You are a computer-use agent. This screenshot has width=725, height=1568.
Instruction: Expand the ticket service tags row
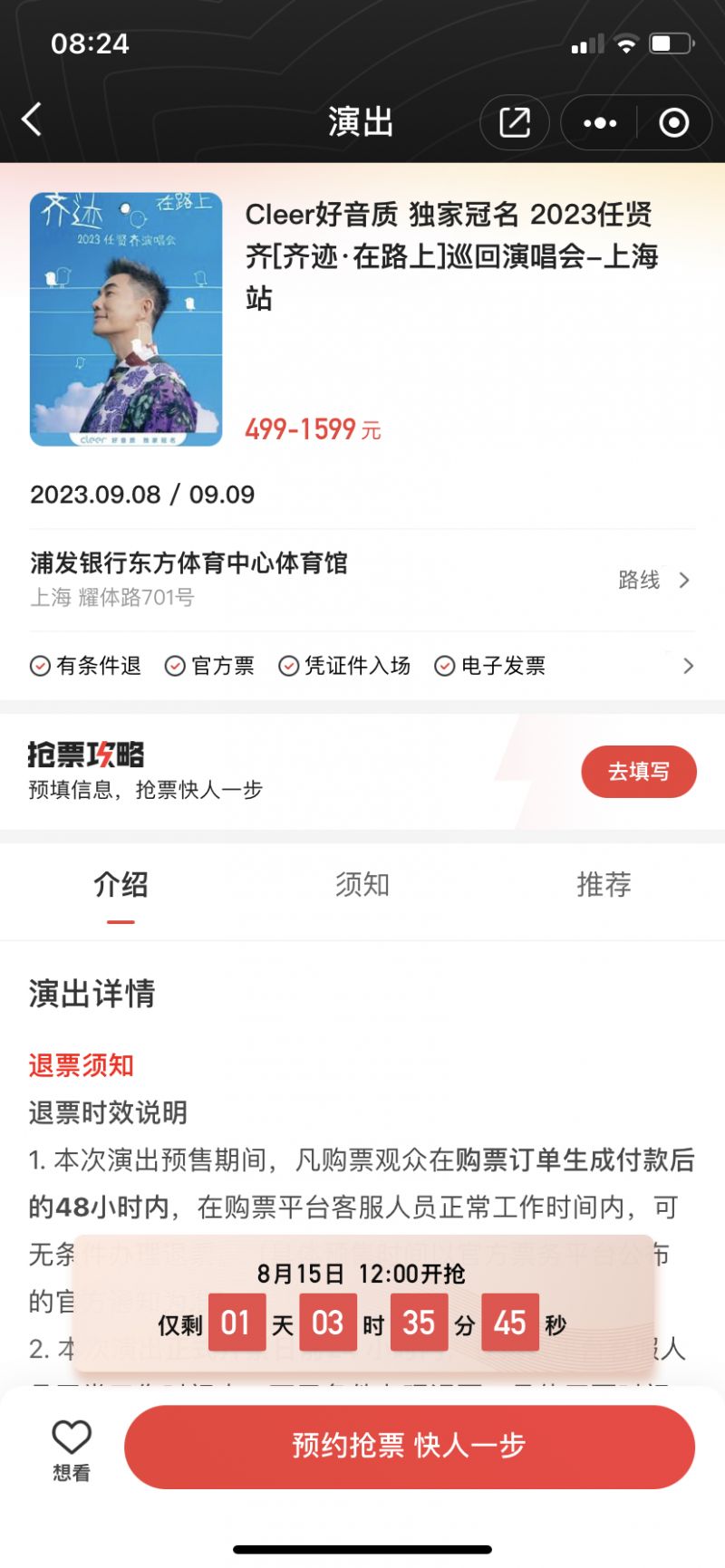coord(362,666)
